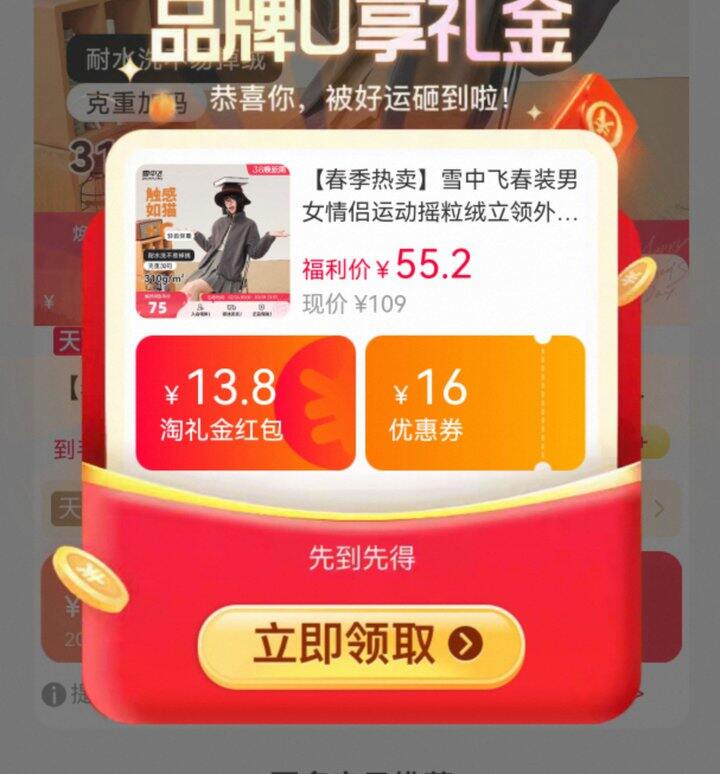This screenshot has width=720, height=774.
Task: Claim the gift with 立即领取 button
Action: click(360, 646)
